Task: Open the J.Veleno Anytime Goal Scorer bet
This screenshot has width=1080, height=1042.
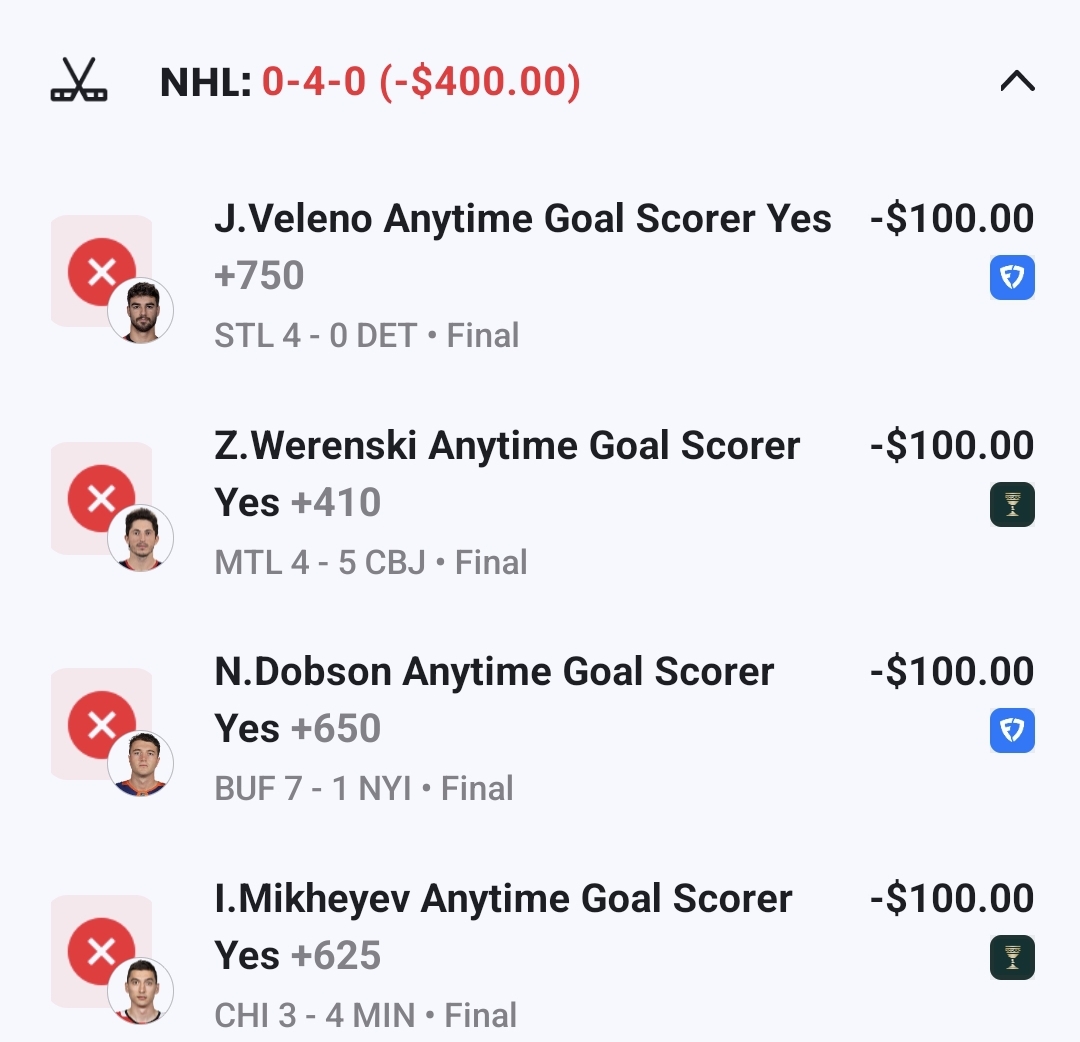Action: [522, 219]
